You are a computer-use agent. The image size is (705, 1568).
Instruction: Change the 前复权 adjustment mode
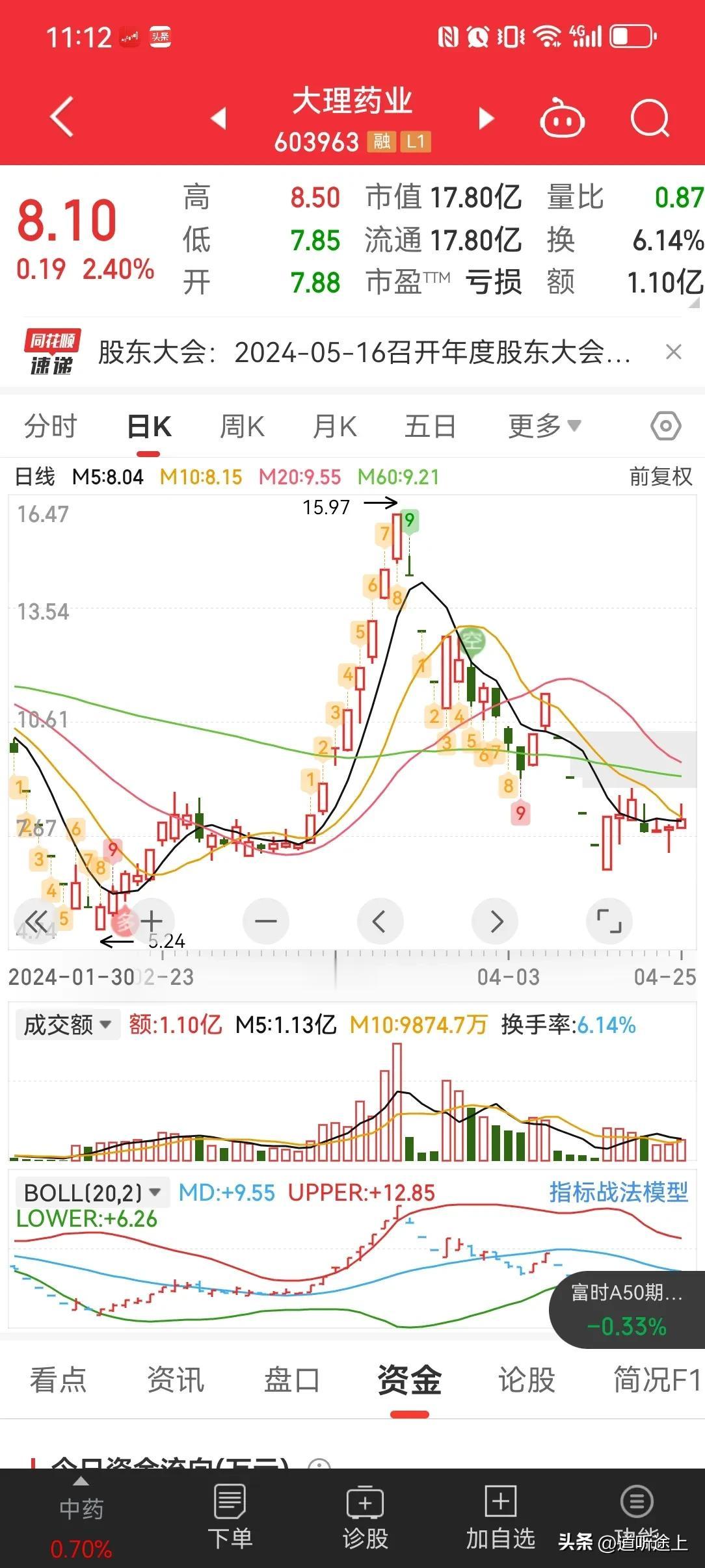point(661,477)
